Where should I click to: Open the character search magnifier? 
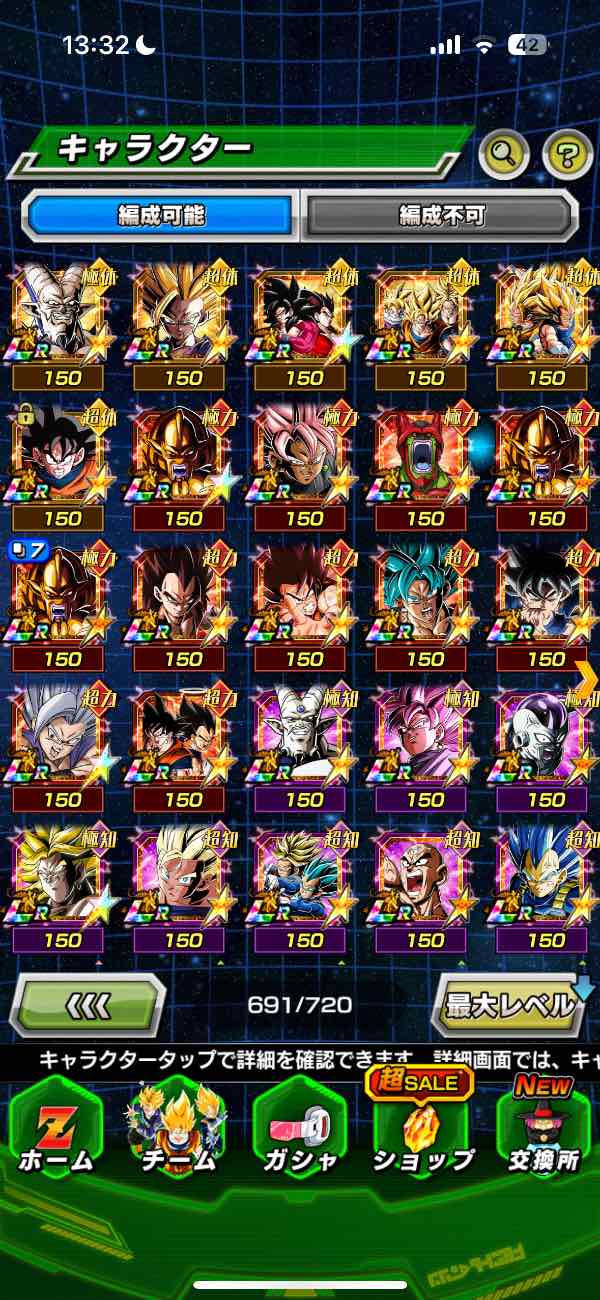point(505,153)
